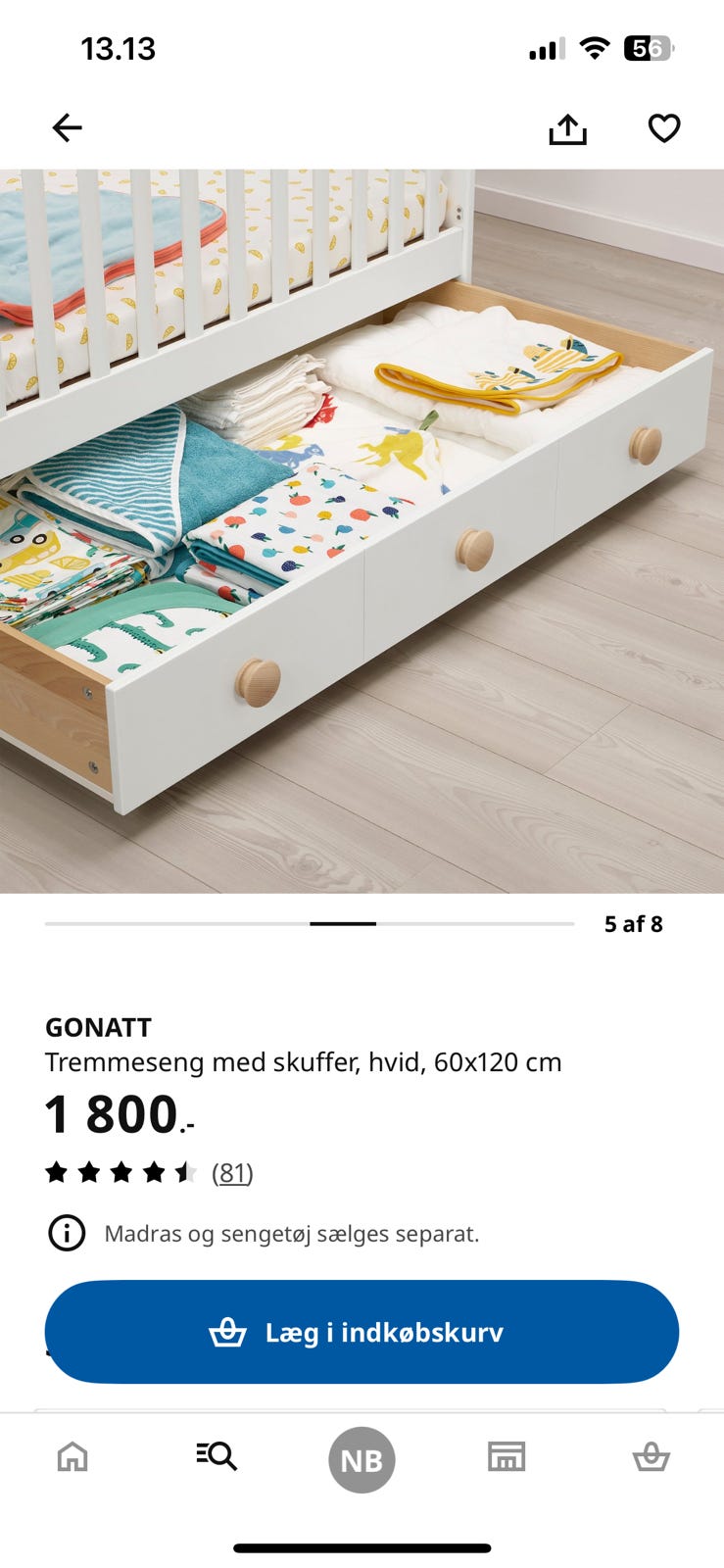Open the Home tab in bottom navigation

(x=72, y=1457)
